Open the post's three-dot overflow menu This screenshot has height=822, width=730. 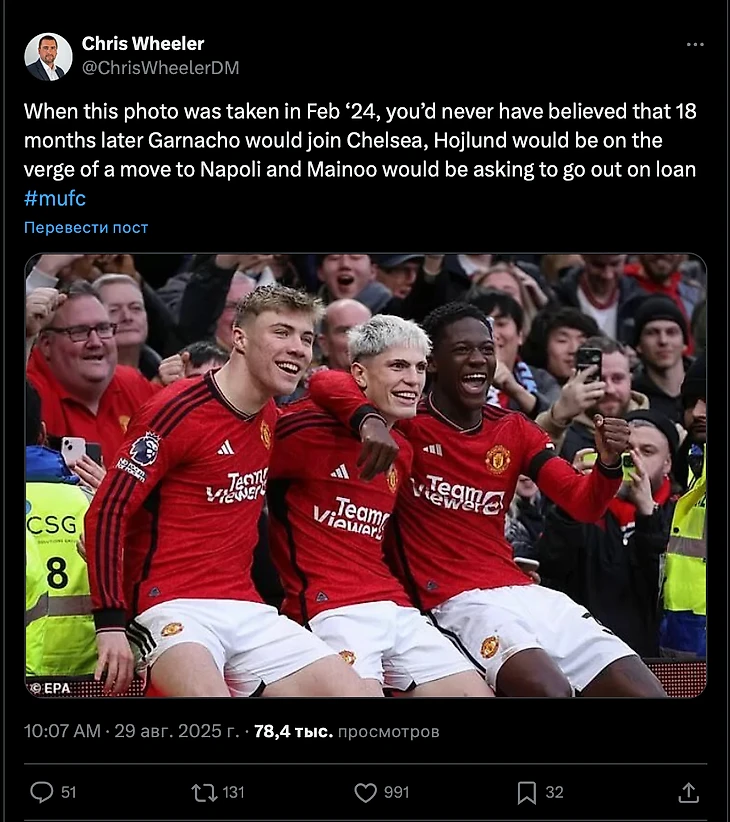695,45
